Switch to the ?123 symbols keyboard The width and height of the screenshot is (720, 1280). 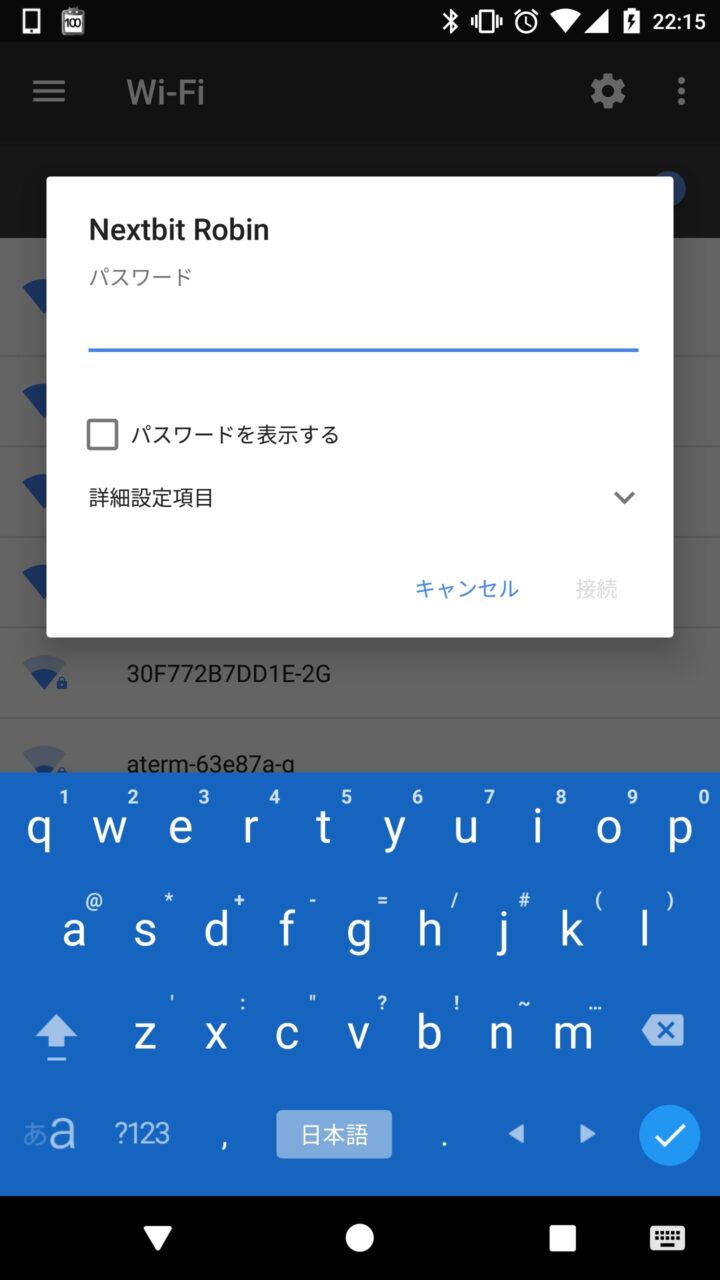click(142, 1133)
